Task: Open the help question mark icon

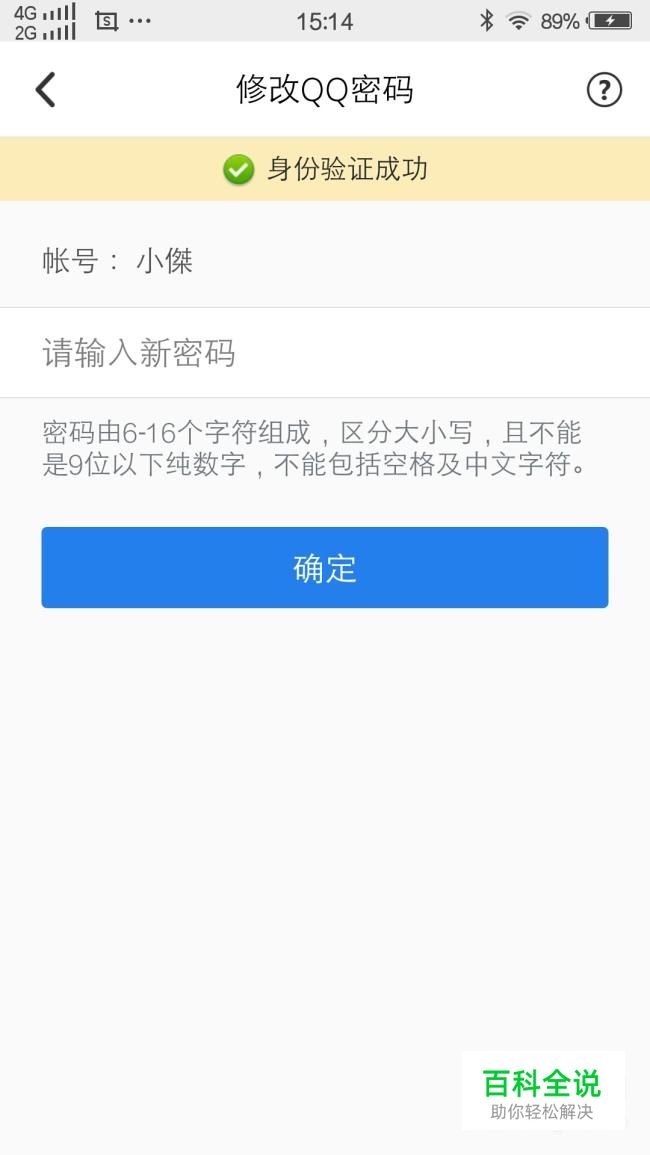Action: click(x=604, y=90)
